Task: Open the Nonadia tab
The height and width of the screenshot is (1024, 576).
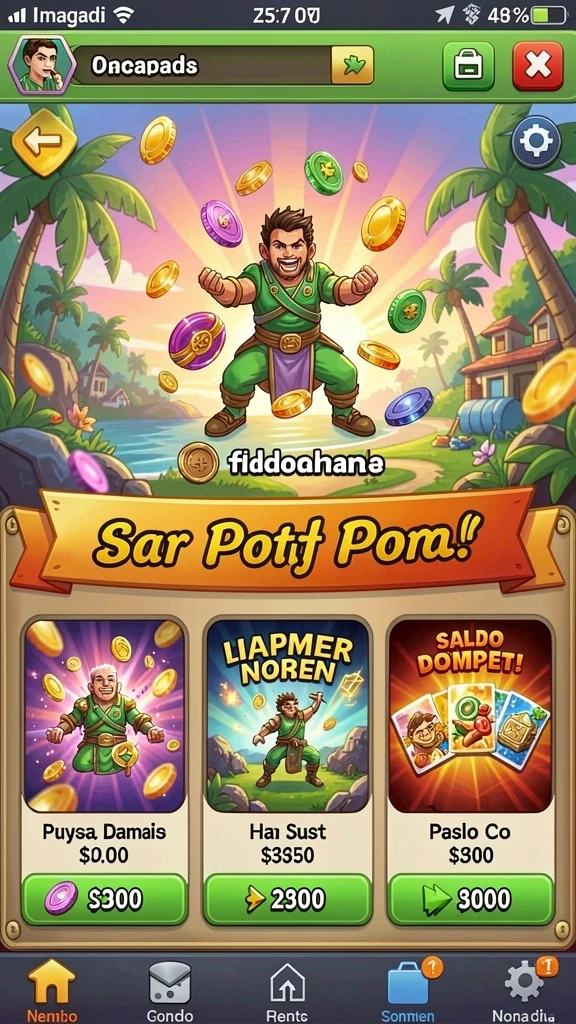Action: click(524, 990)
